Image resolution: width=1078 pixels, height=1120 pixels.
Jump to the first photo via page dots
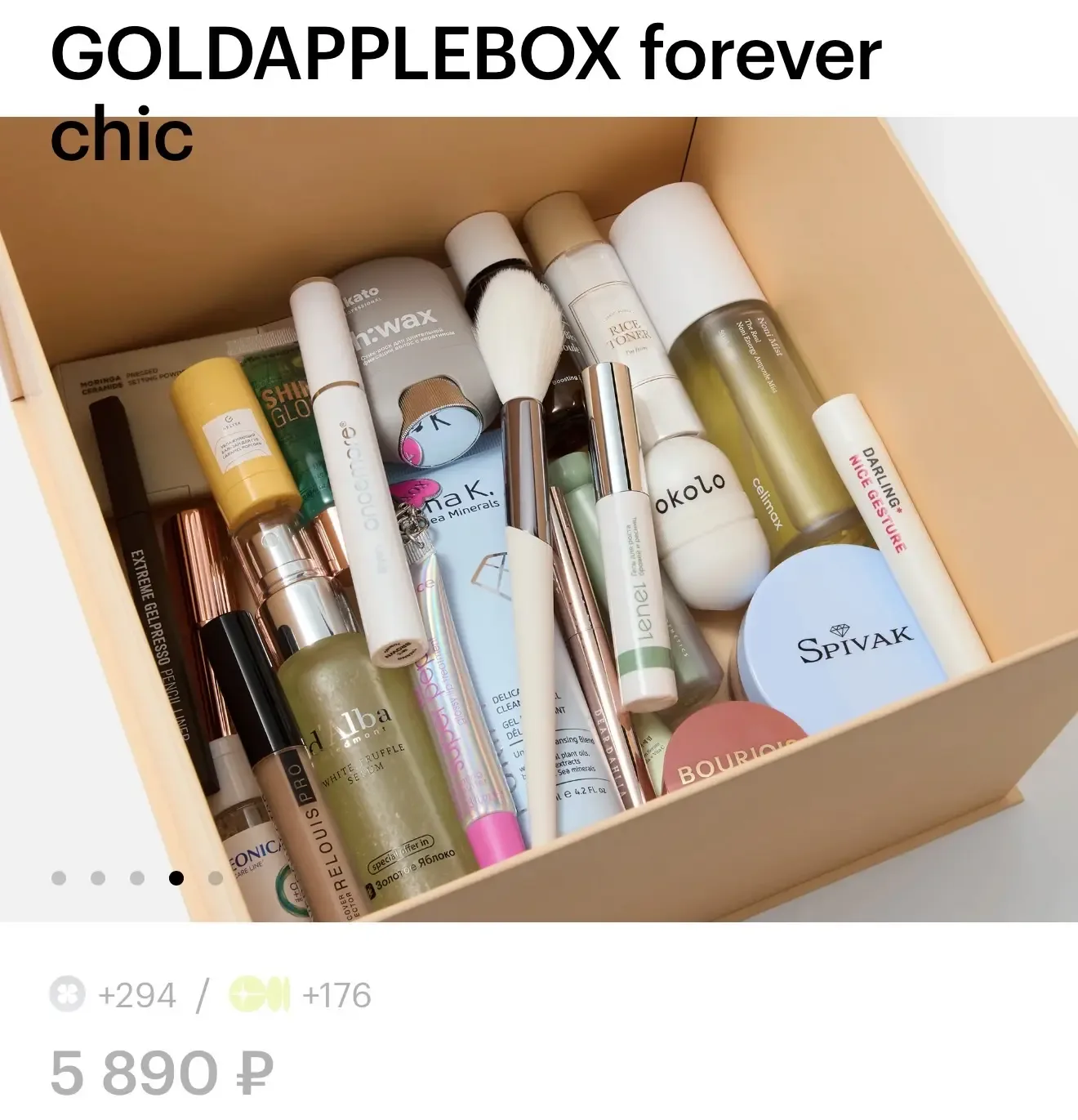59,878
